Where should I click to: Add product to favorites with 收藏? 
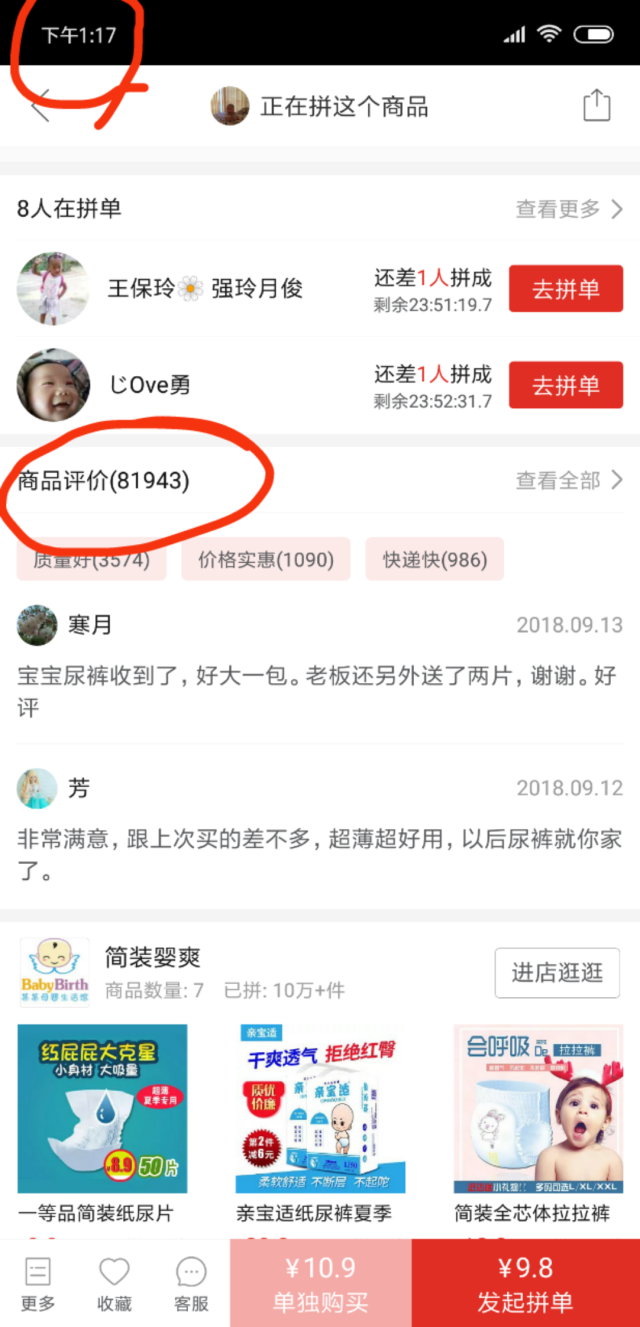point(114,1284)
